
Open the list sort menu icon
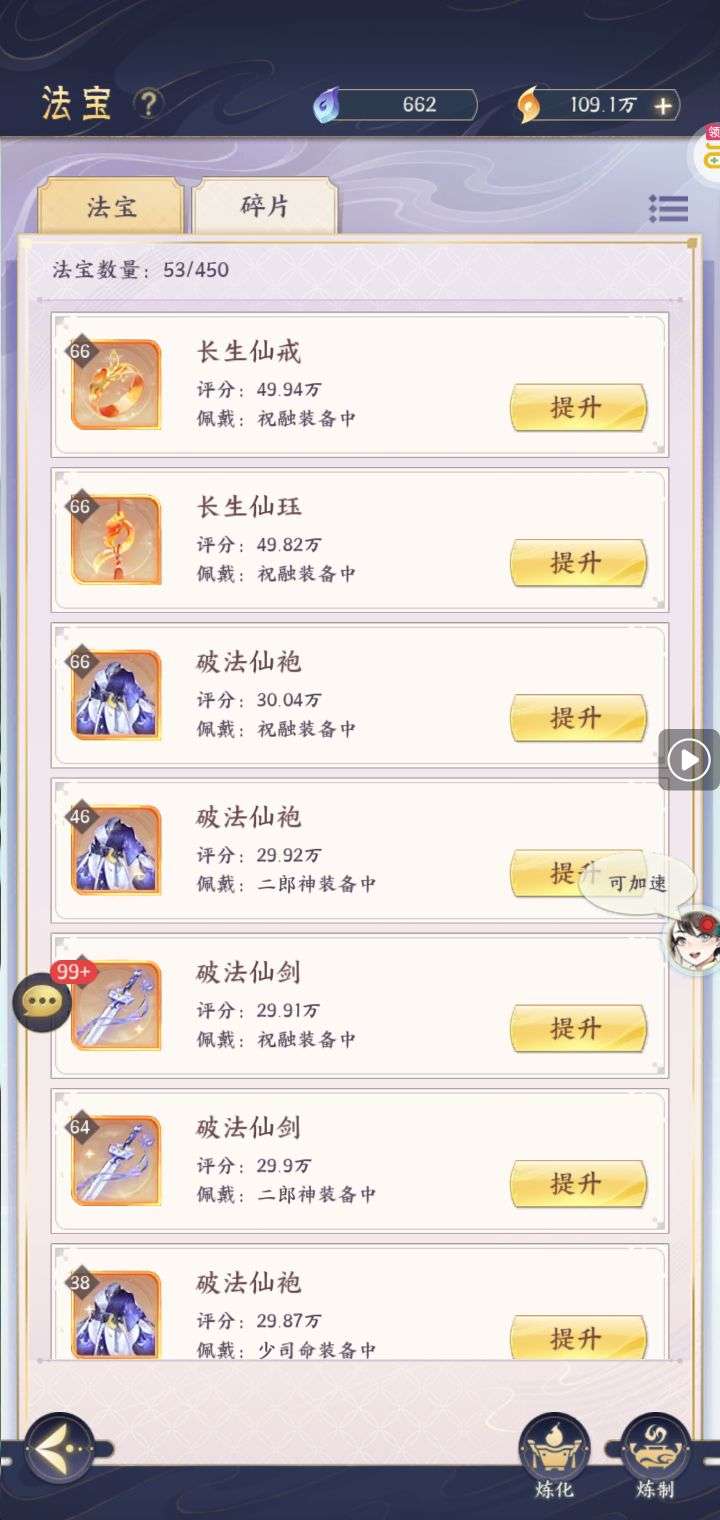pos(668,208)
